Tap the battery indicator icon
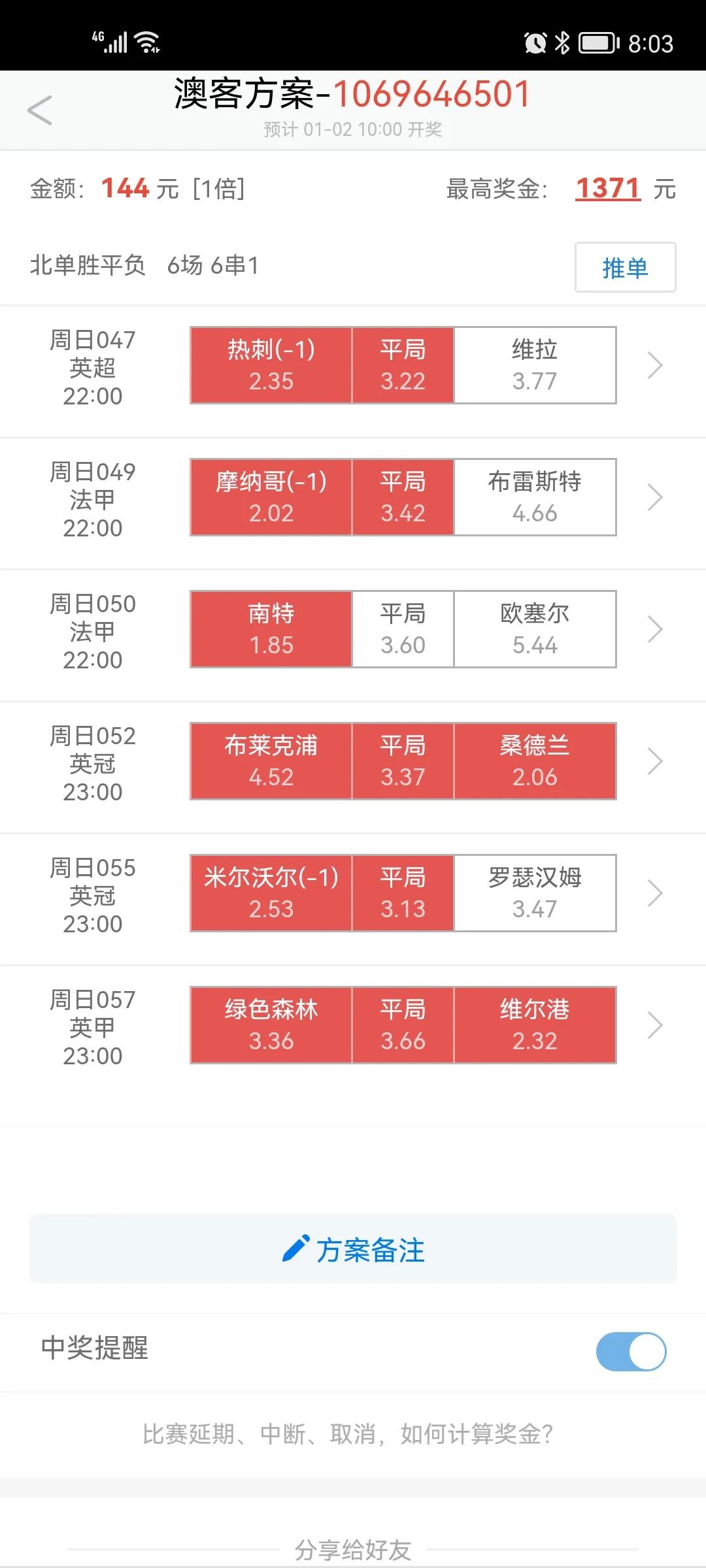Viewport: 706px width, 1568px height. (597, 43)
